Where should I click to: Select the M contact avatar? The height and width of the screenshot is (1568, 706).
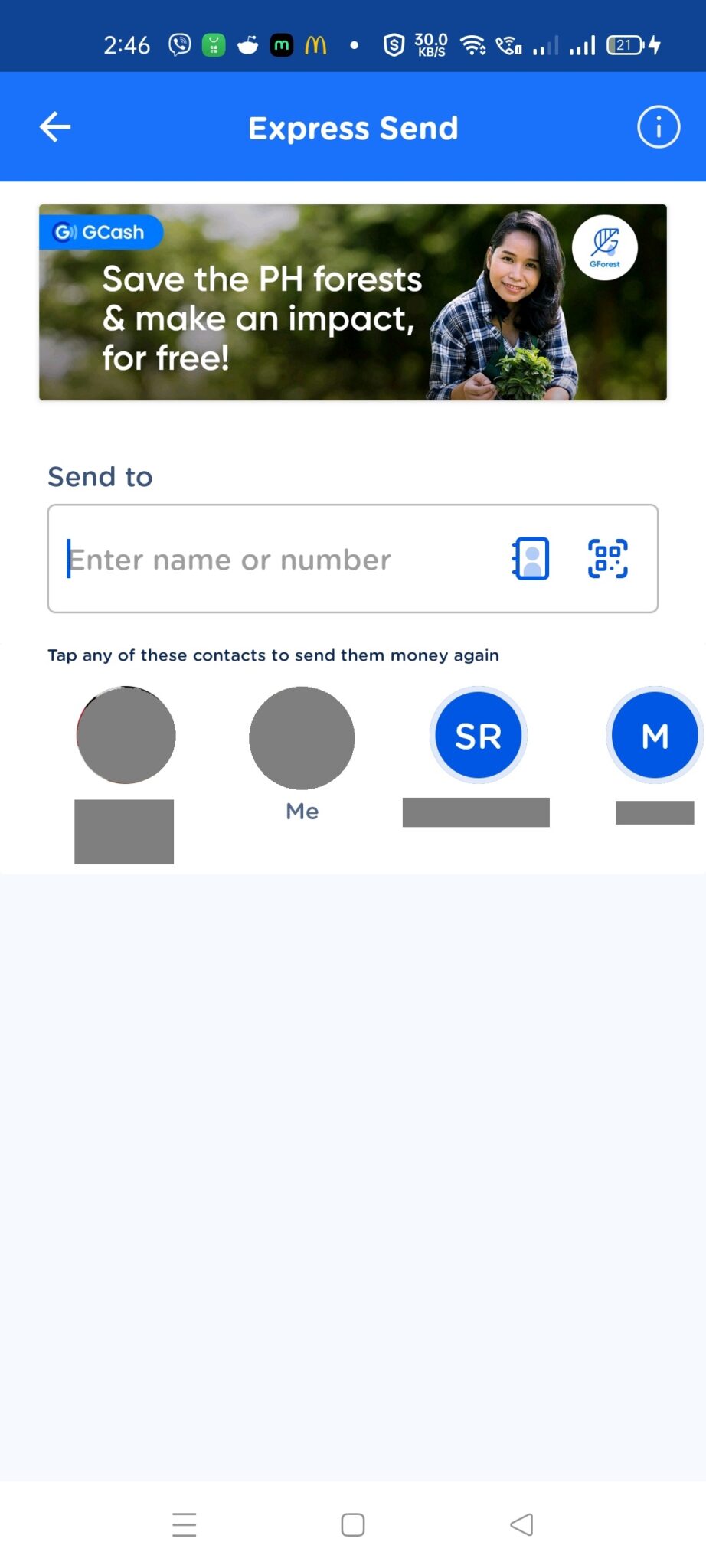(655, 734)
